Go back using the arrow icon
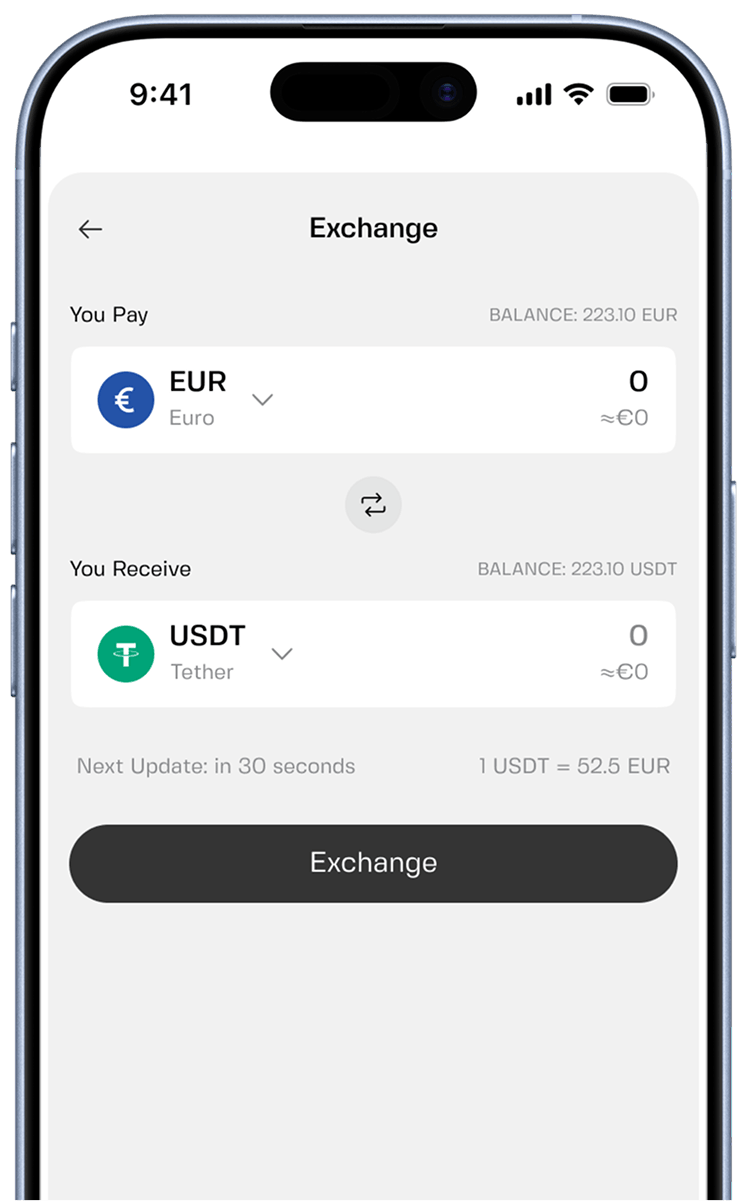The width and height of the screenshot is (748, 1201). click(x=90, y=229)
